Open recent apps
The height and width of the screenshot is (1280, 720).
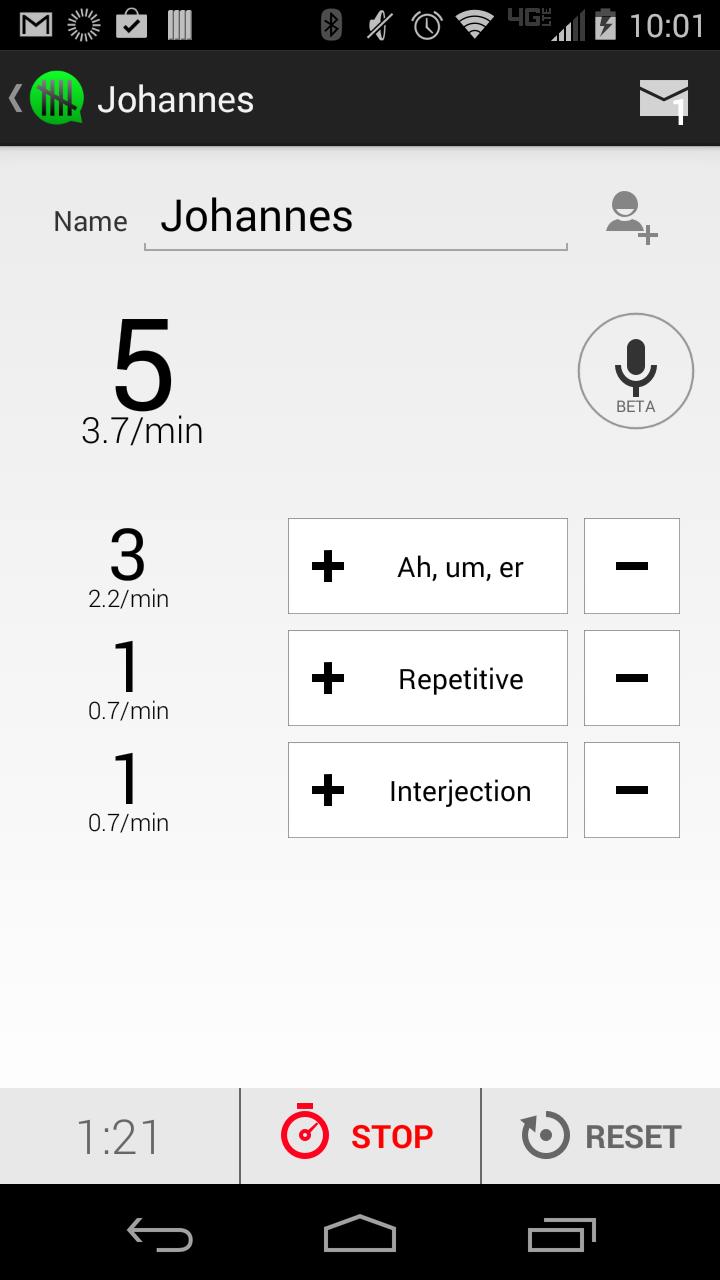[561, 1234]
